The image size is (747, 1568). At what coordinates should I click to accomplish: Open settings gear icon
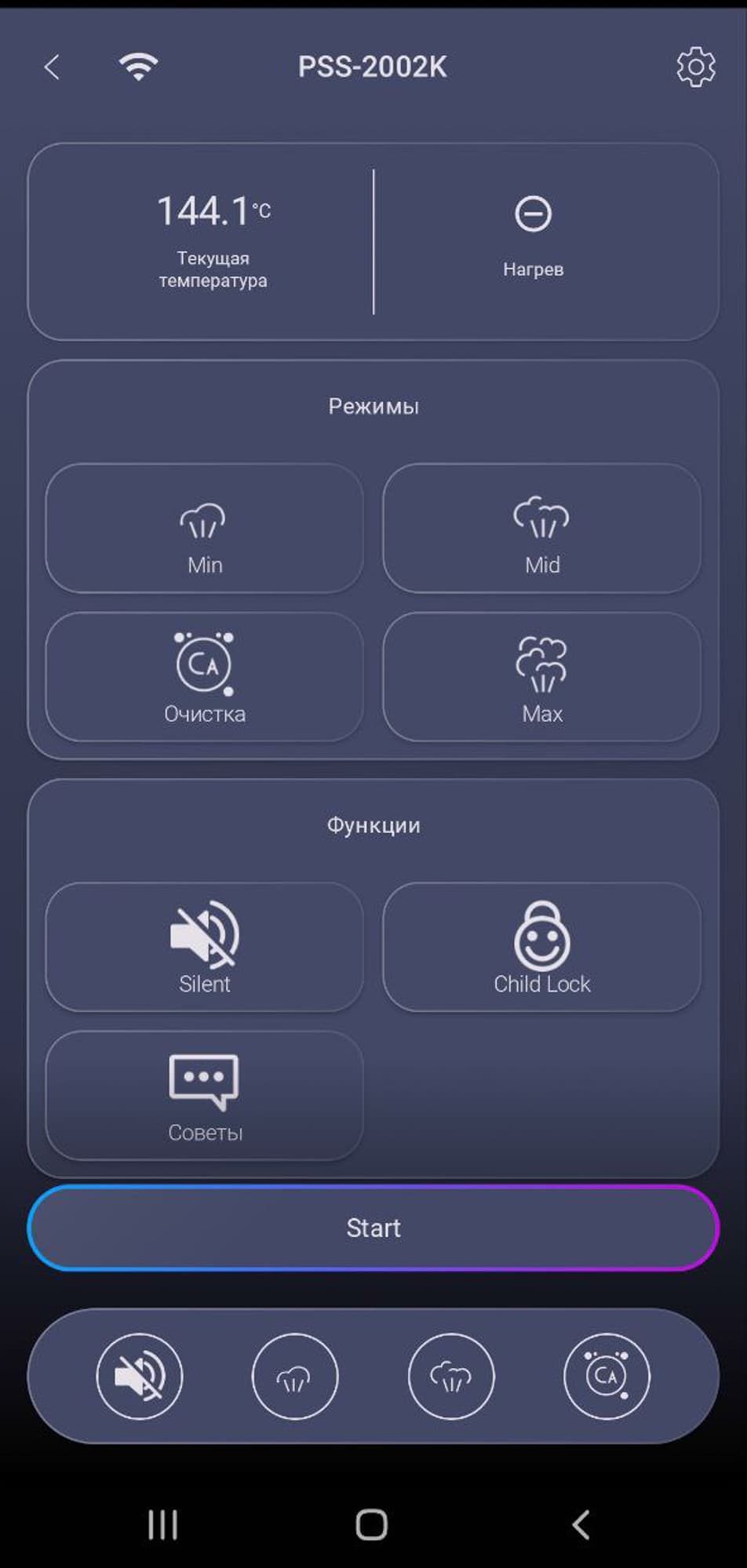[x=695, y=67]
